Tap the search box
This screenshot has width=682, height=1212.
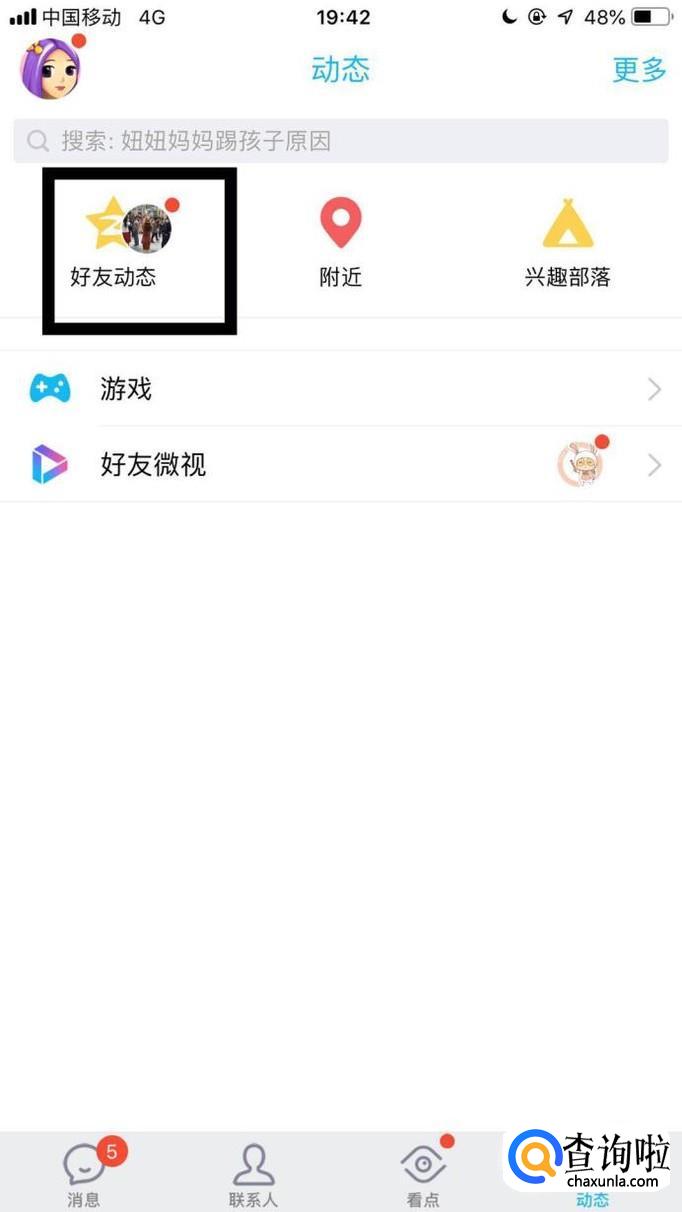coord(340,141)
